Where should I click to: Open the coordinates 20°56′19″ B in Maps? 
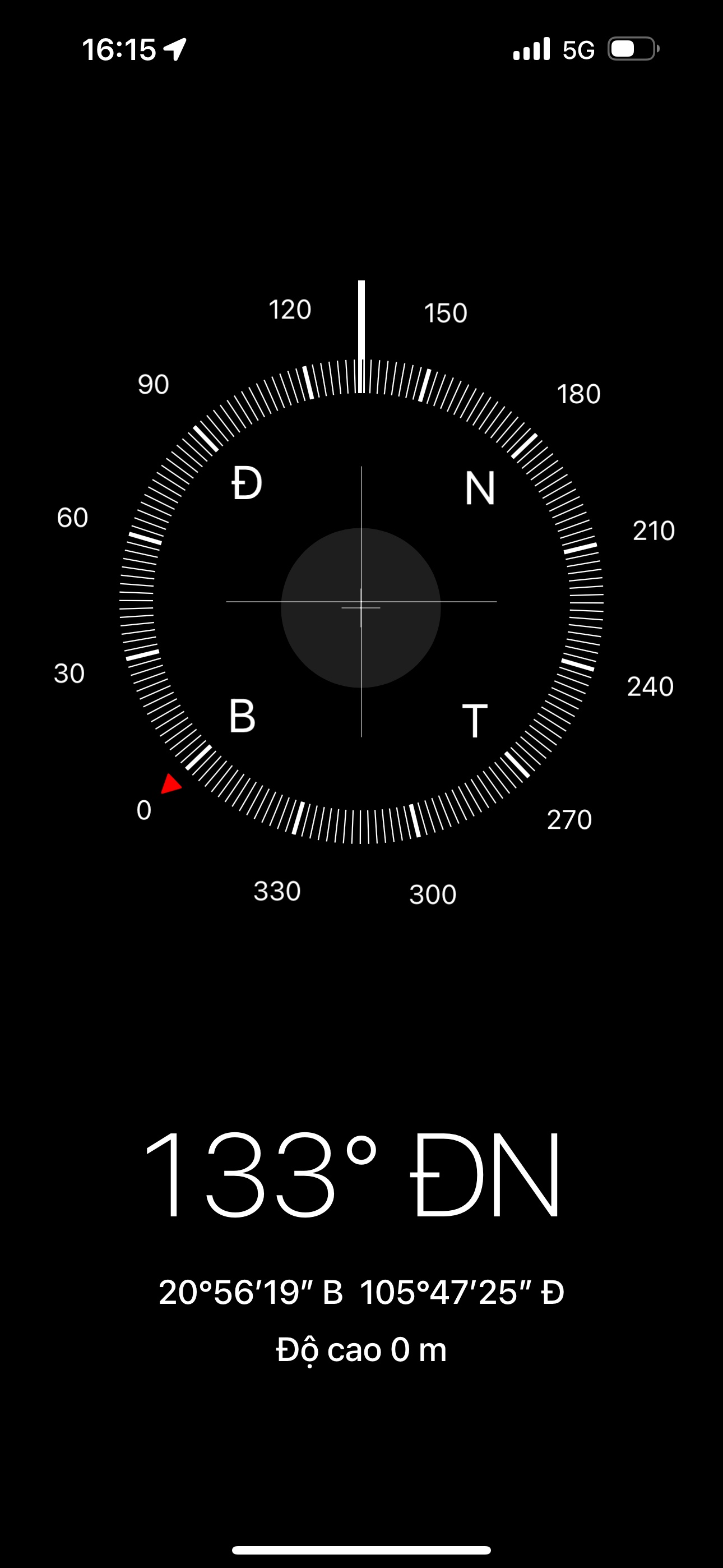tap(361, 1292)
